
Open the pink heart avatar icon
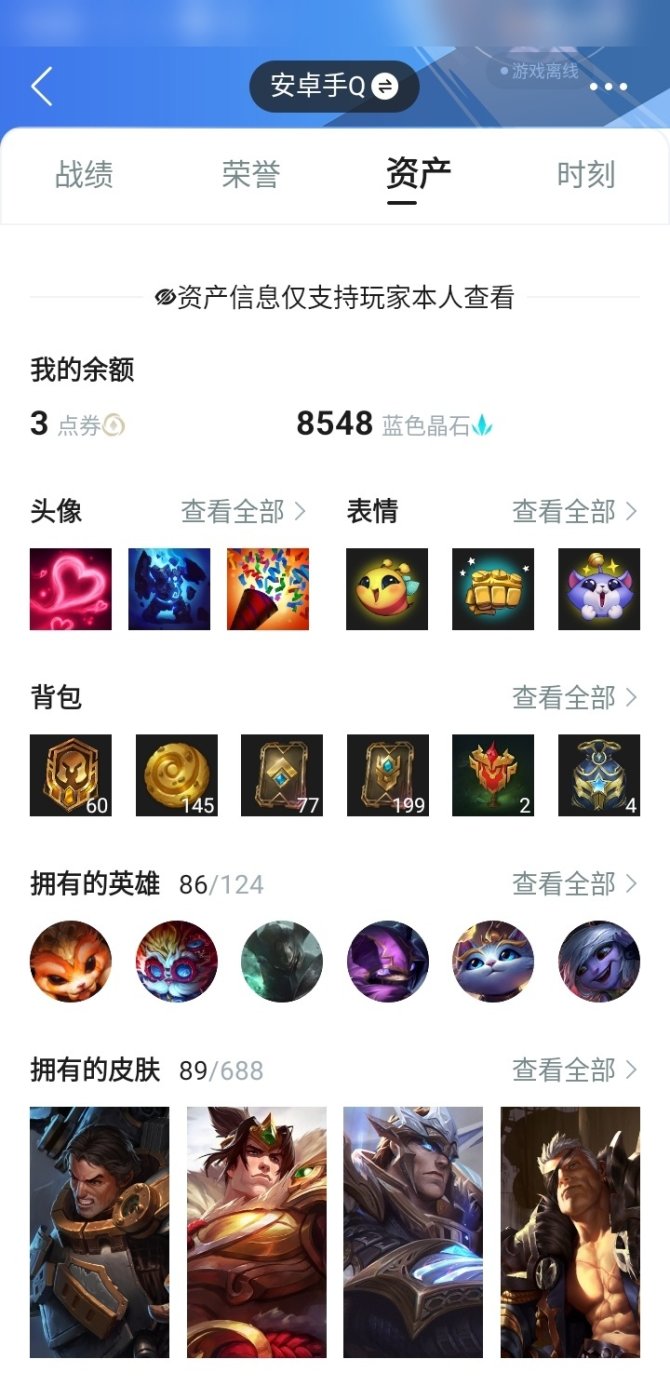click(x=71, y=589)
